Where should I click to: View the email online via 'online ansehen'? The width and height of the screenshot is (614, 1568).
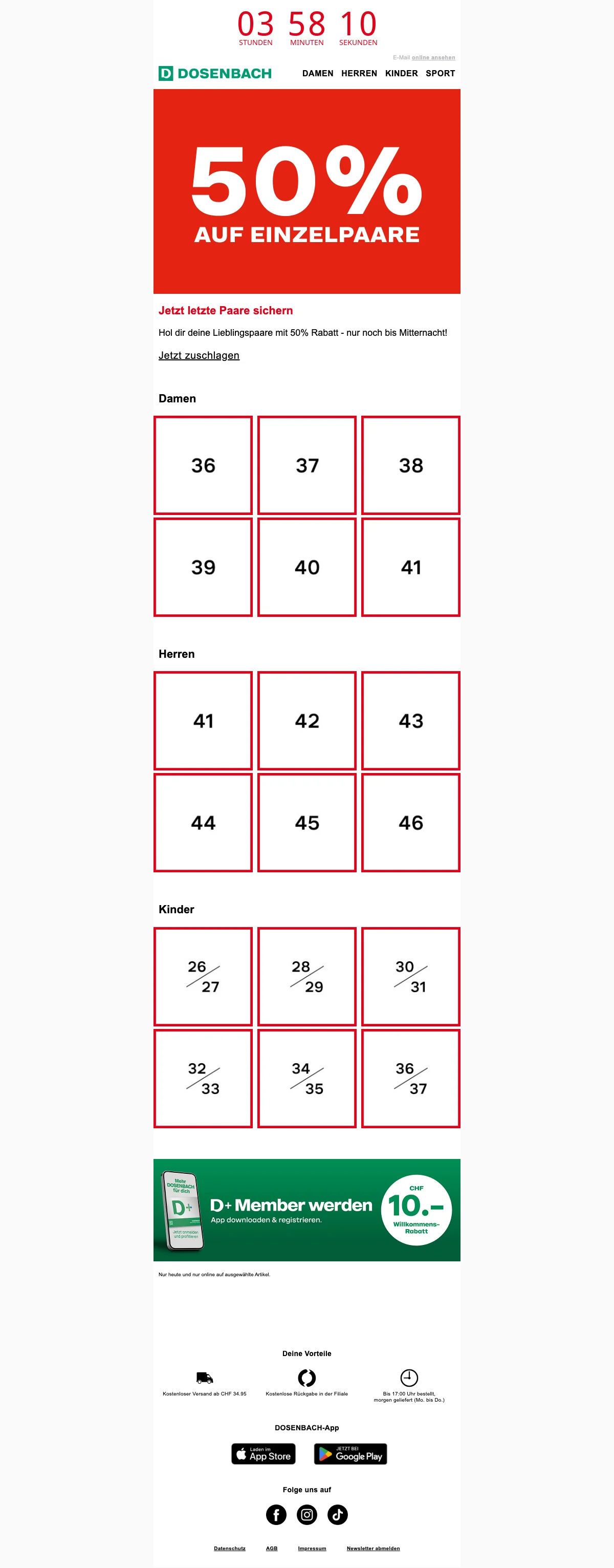pos(433,57)
